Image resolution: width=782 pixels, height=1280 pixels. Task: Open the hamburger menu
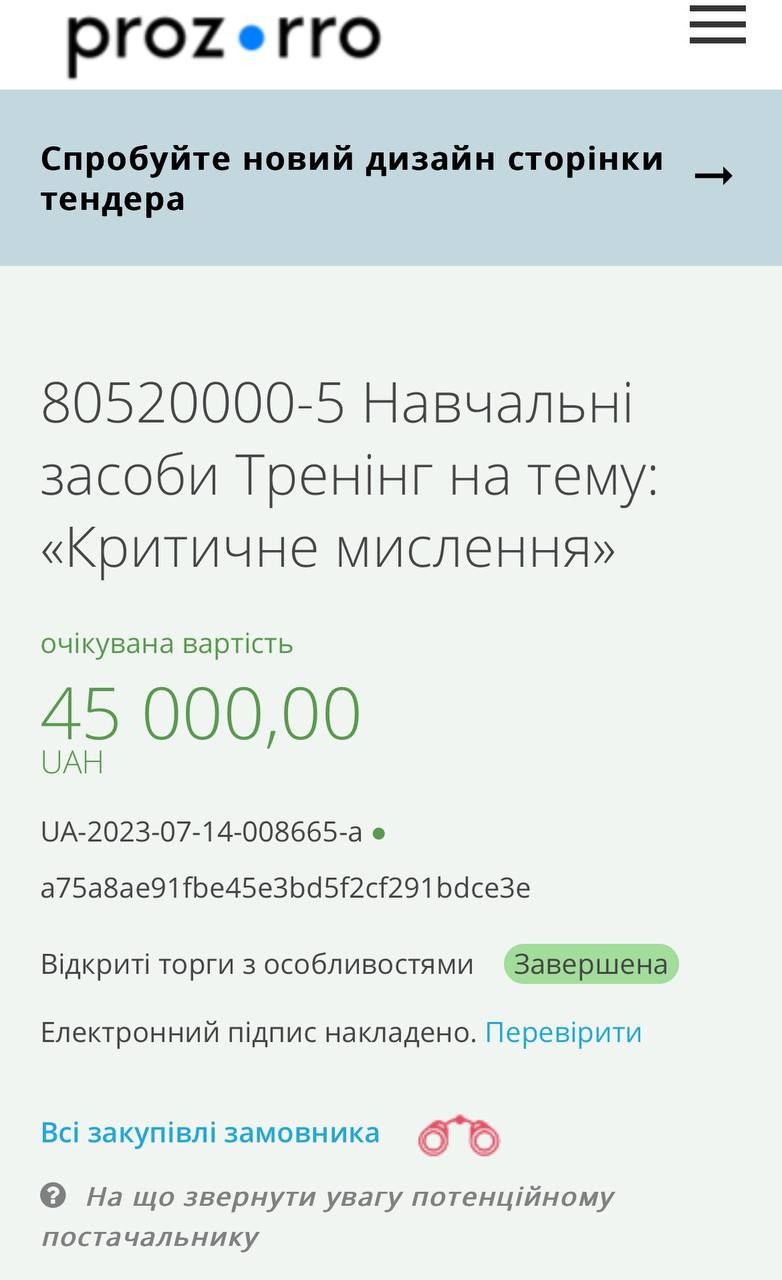pos(717,25)
